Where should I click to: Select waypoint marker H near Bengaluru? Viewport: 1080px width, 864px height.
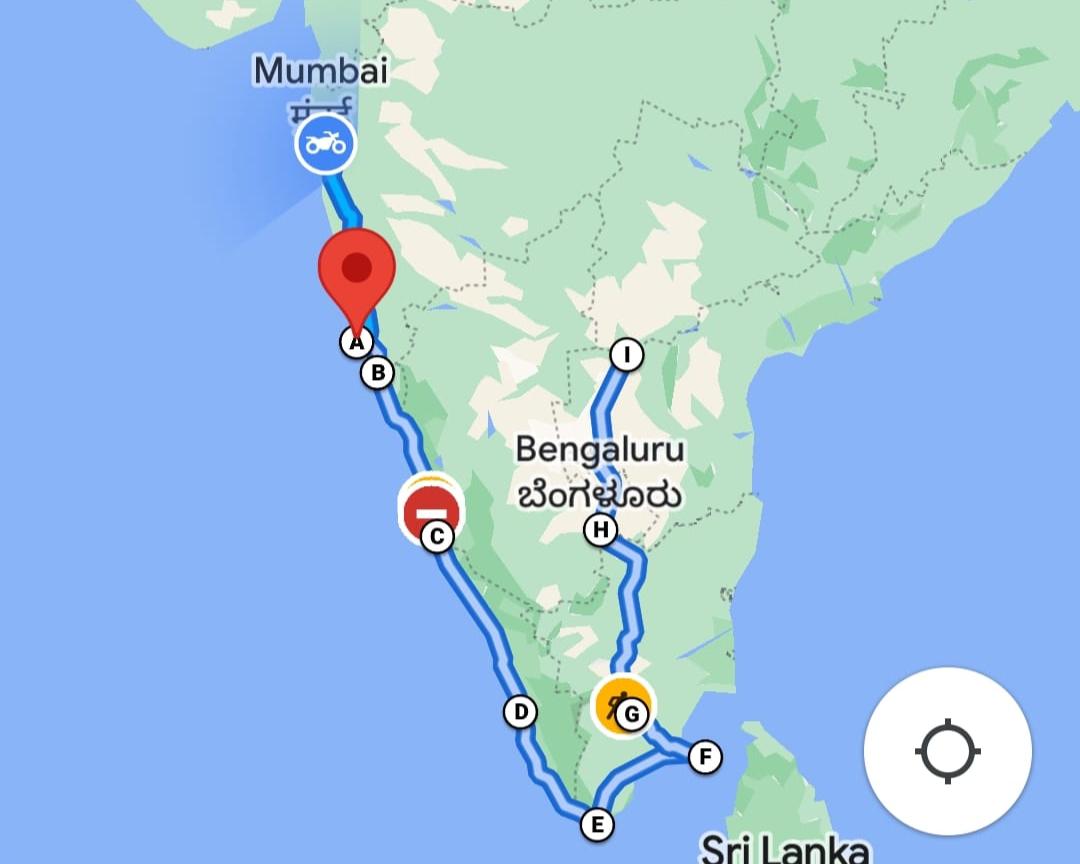(x=600, y=529)
